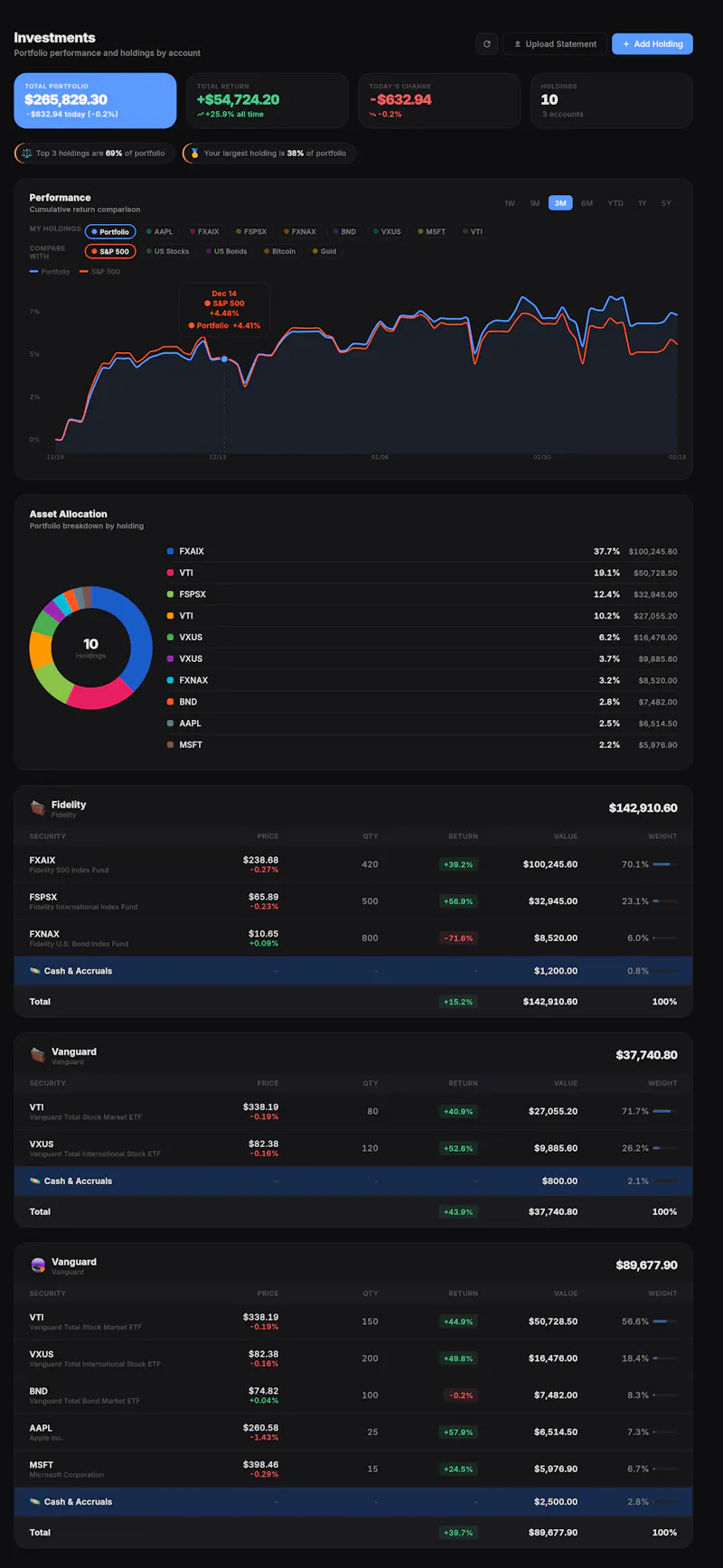Show YTD performance
This screenshot has width=723, height=1568.
tap(615, 203)
